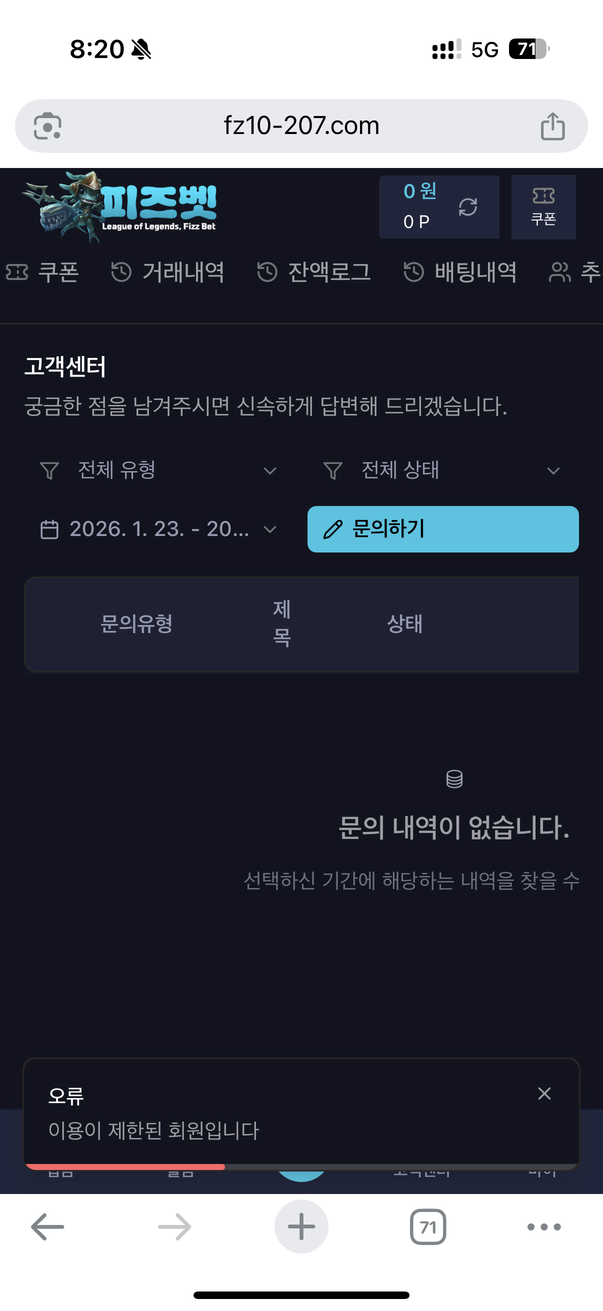The height and width of the screenshot is (1311, 603).
Task: Open the 배팅내역 tab
Action: (460, 272)
